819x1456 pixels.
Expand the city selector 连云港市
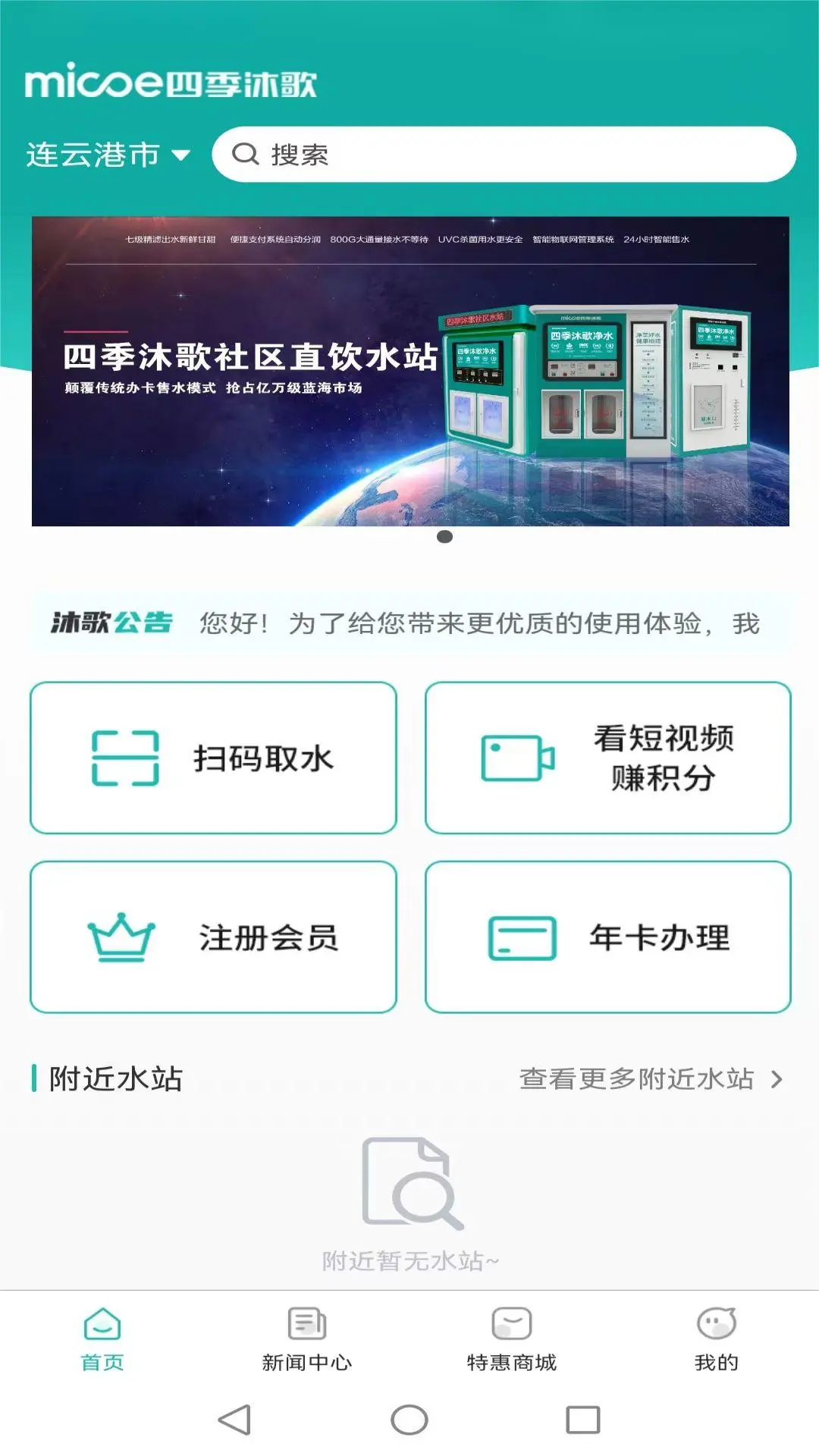106,155
